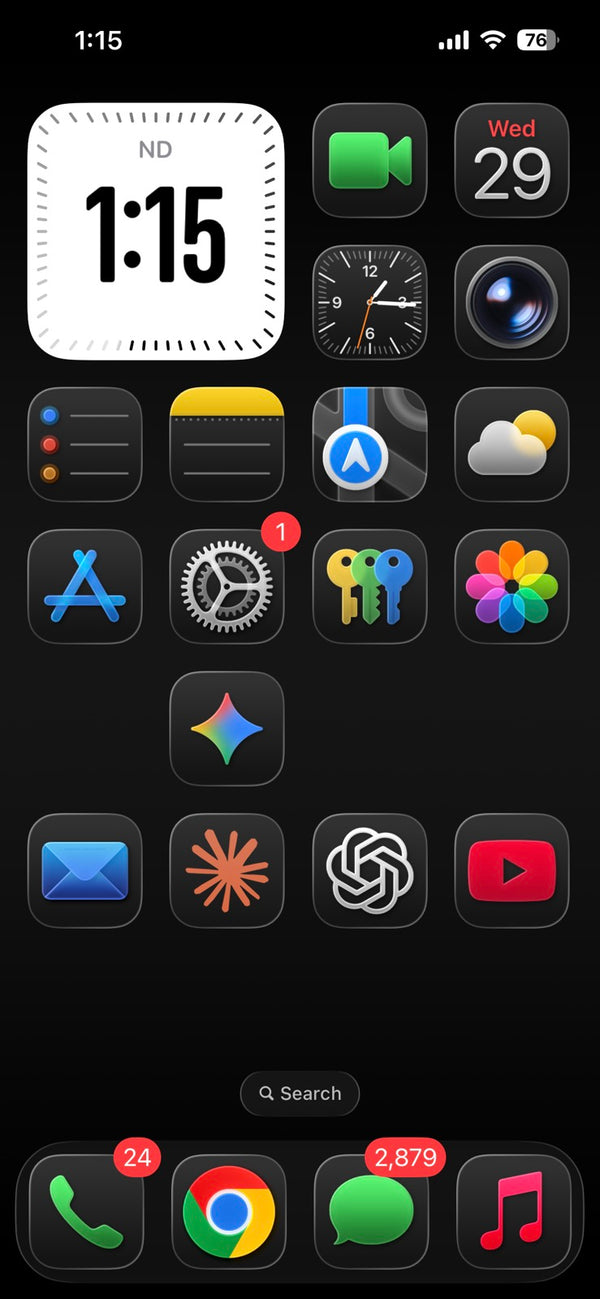Open the Notes app
This screenshot has width=600, height=1299.
227,444
